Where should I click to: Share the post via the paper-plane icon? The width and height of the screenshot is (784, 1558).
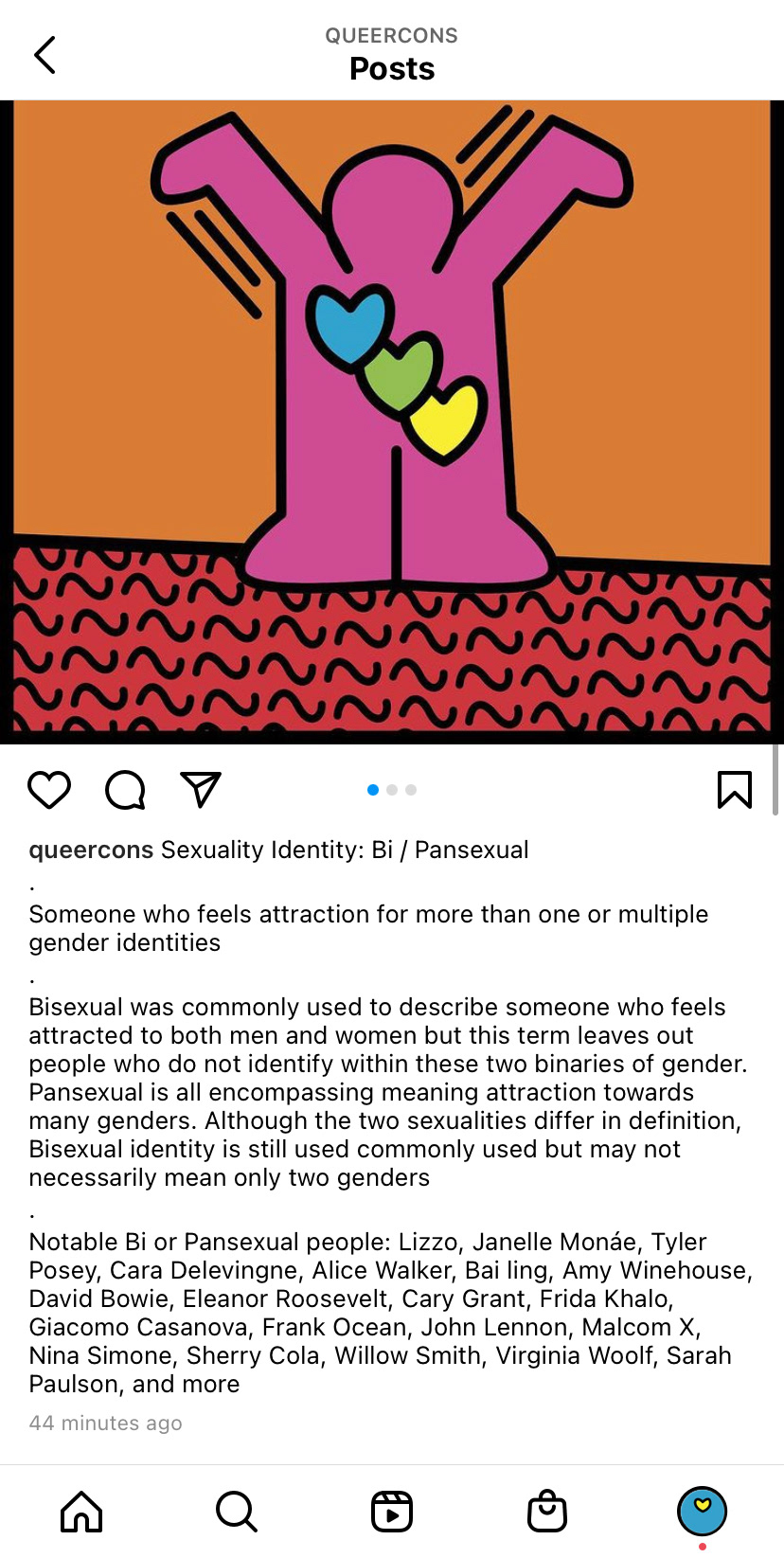coord(201,790)
